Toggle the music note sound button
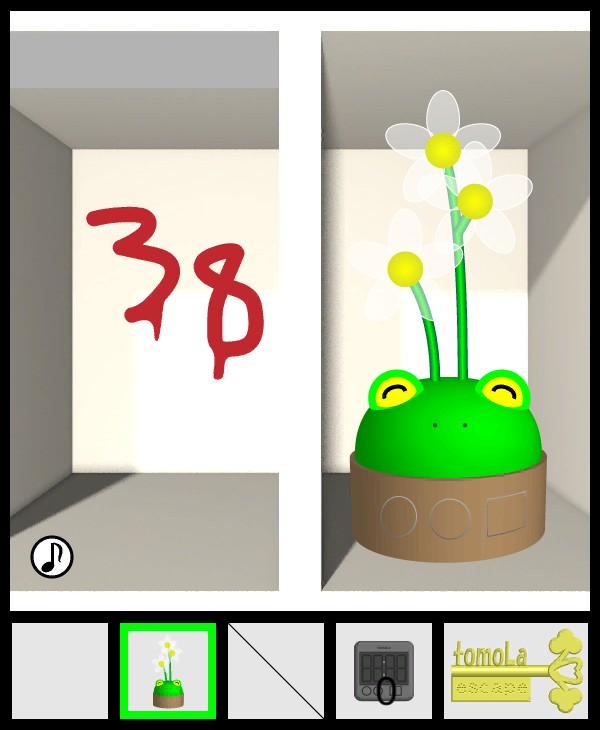600x730 pixels. point(52,557)
